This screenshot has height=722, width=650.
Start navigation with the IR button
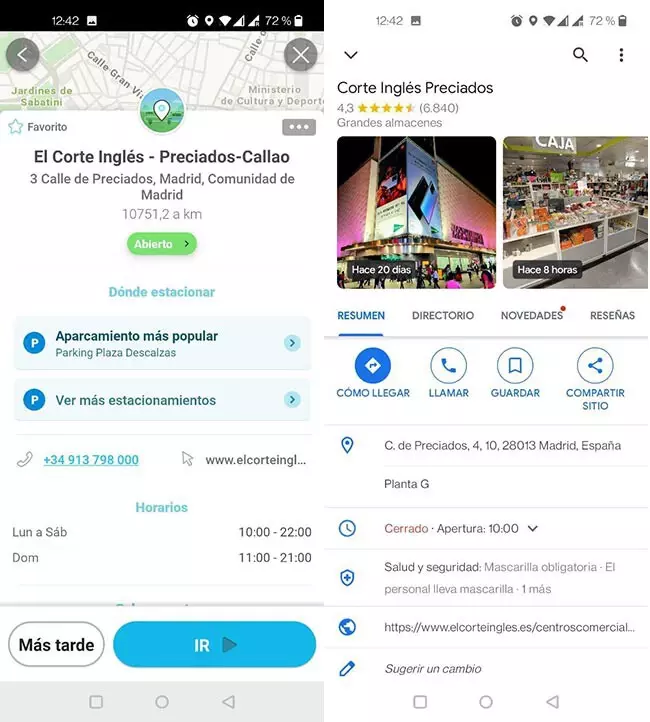click(x=214, y=645)
